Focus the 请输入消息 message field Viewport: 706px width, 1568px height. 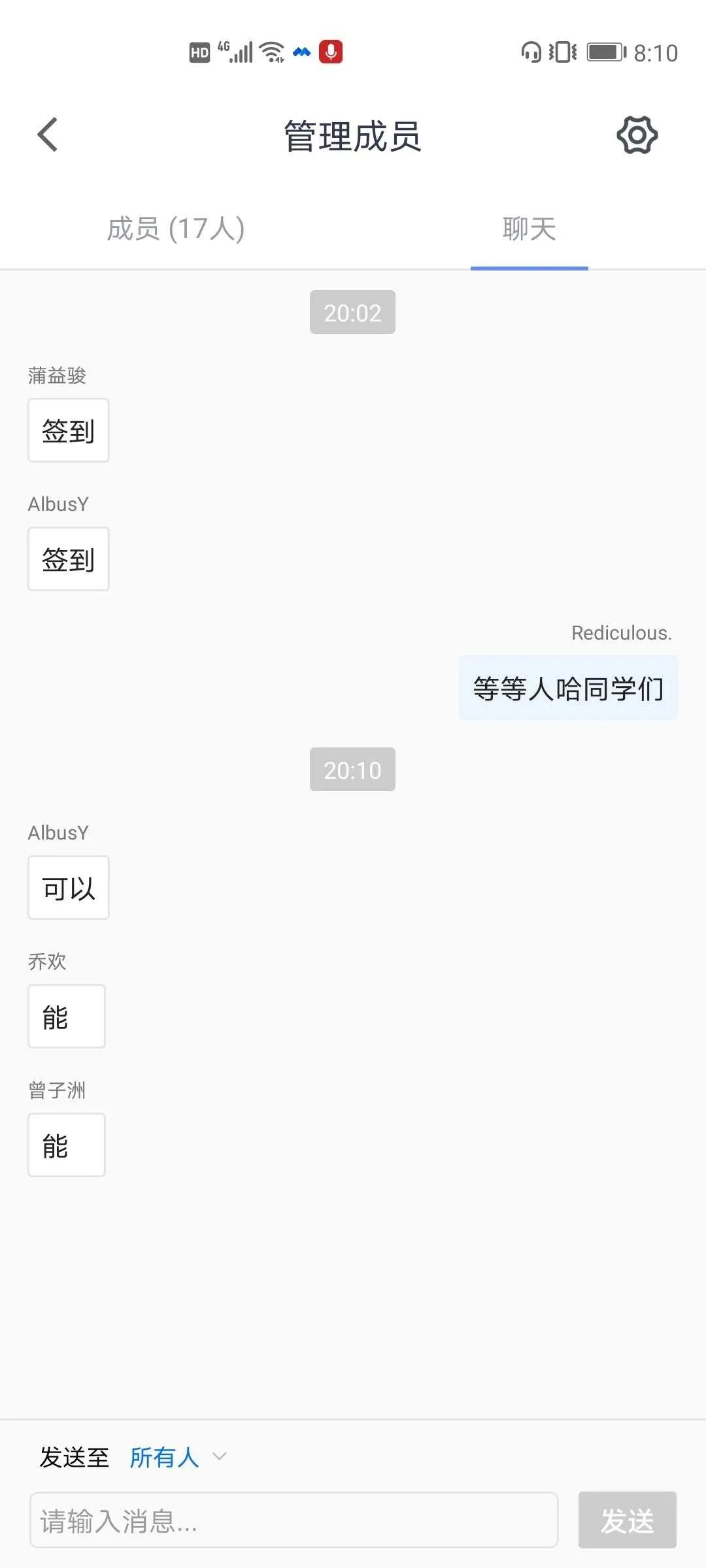tap(294, 1520)
